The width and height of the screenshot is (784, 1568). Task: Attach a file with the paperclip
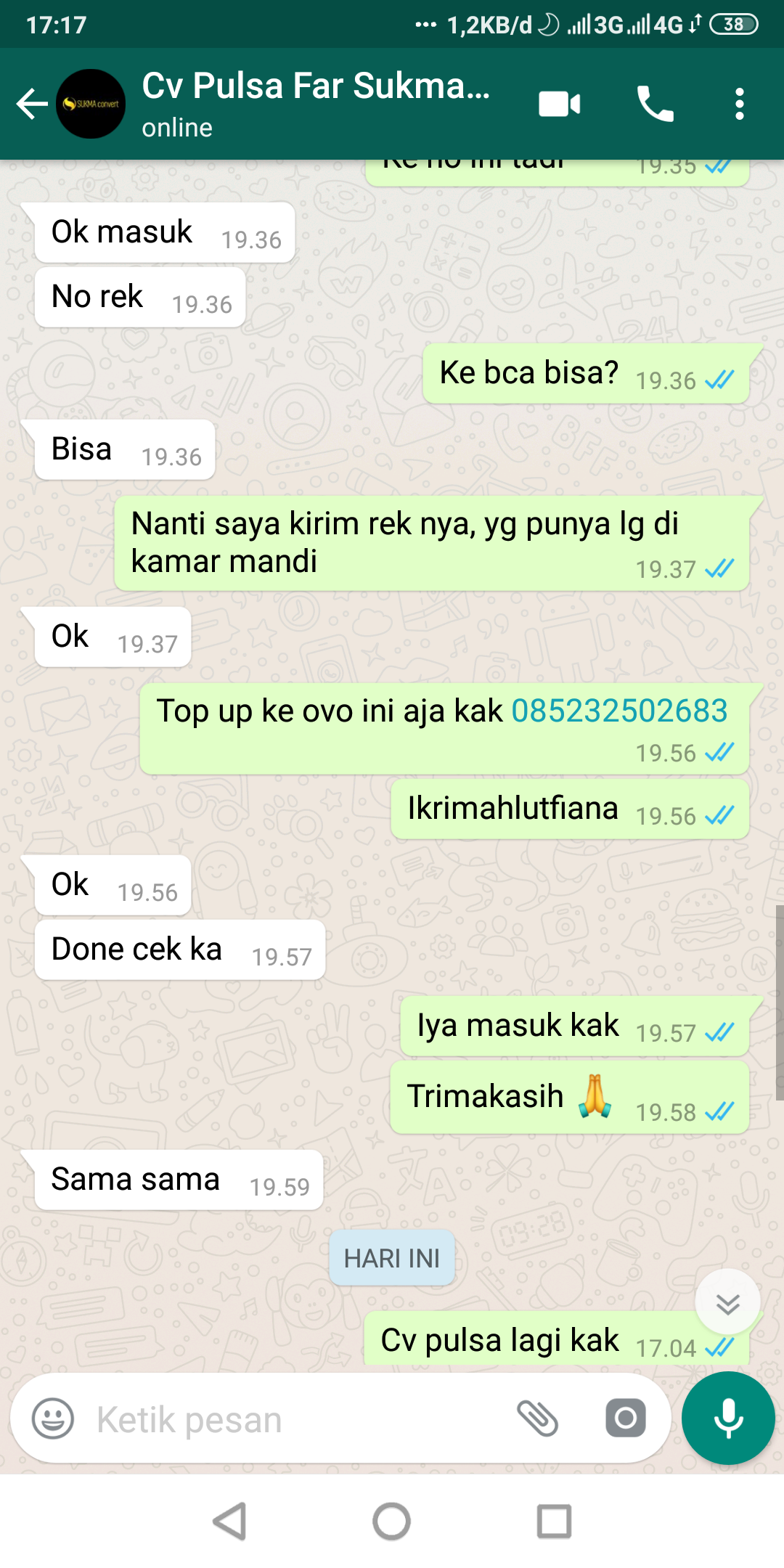pyautogui.click(x=537, y=1418)
